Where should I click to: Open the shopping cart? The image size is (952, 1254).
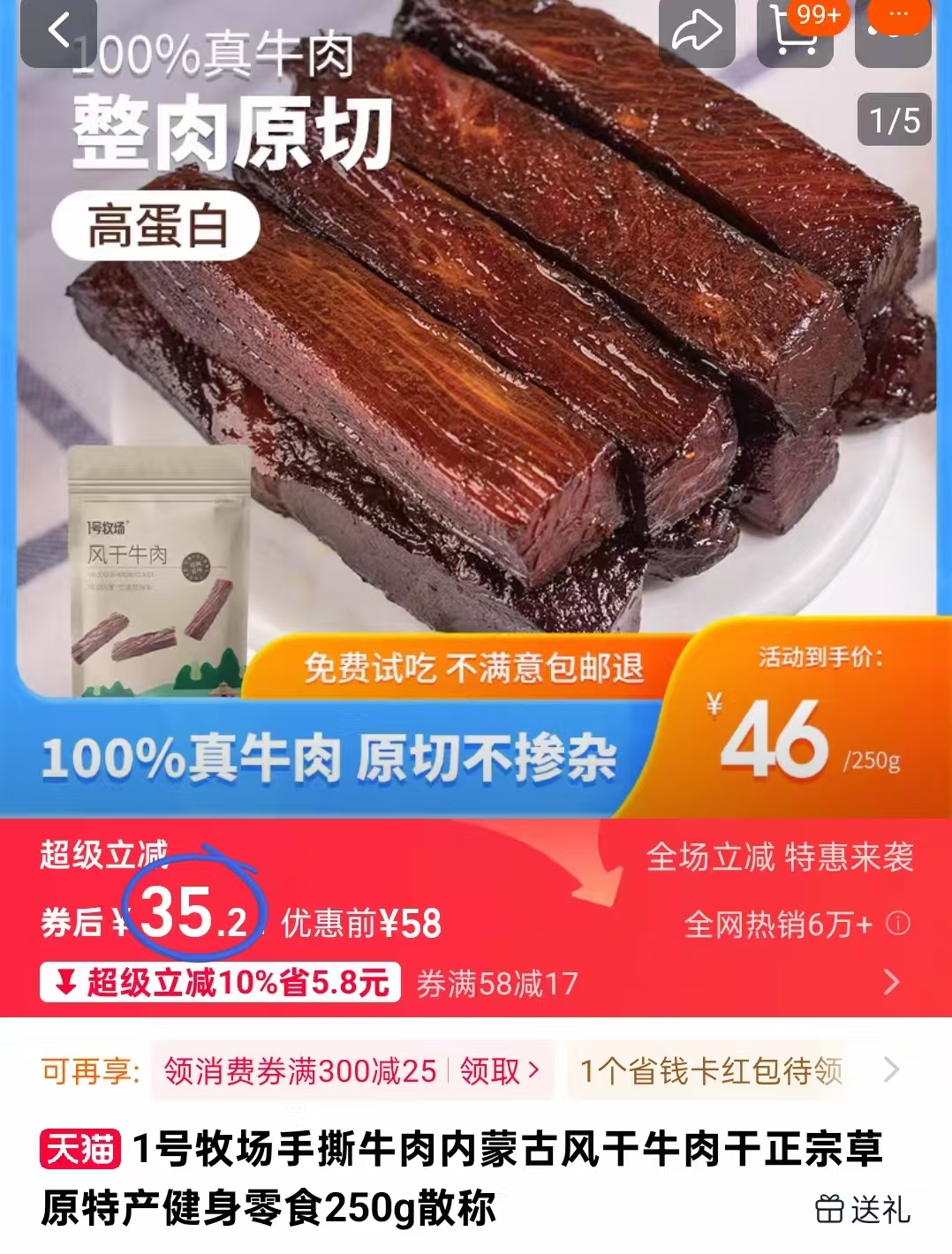pos(795,32)
